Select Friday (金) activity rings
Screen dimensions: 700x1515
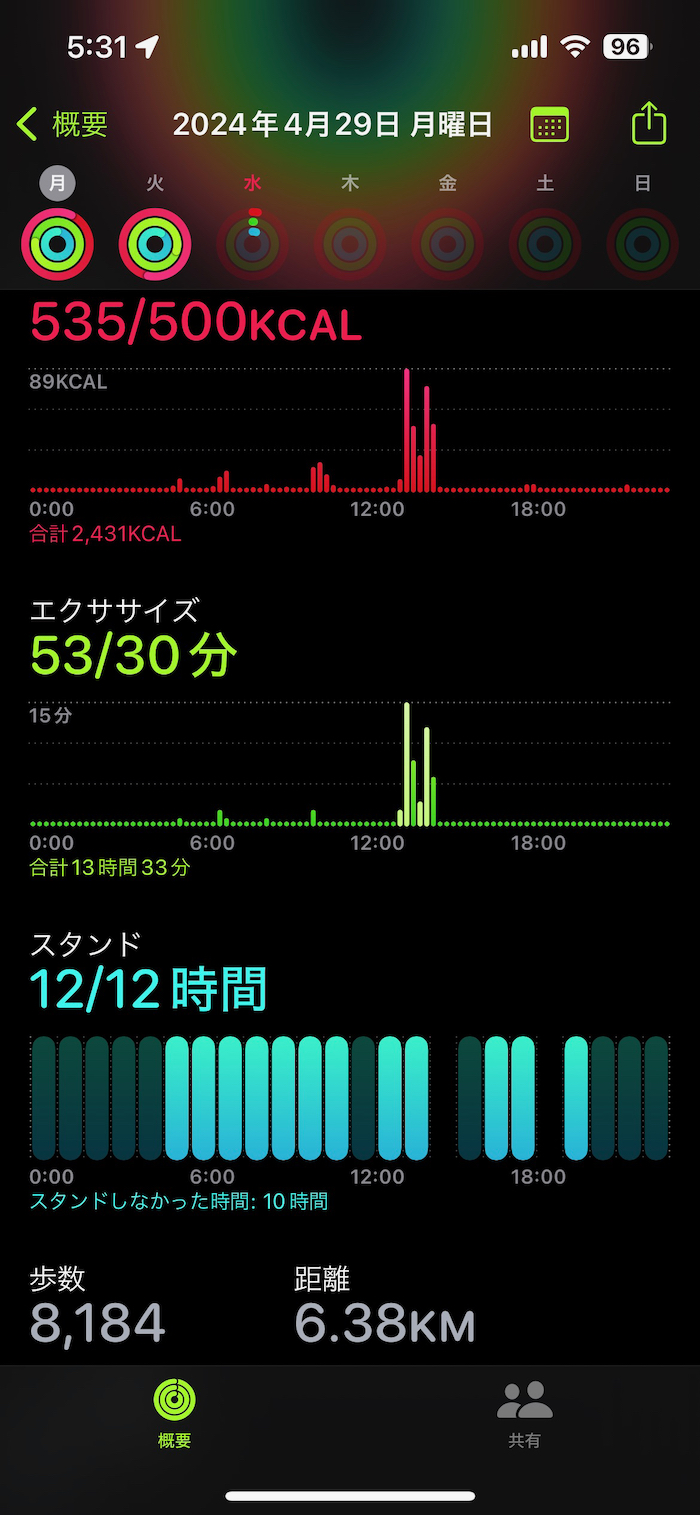[x=448, y=243]
